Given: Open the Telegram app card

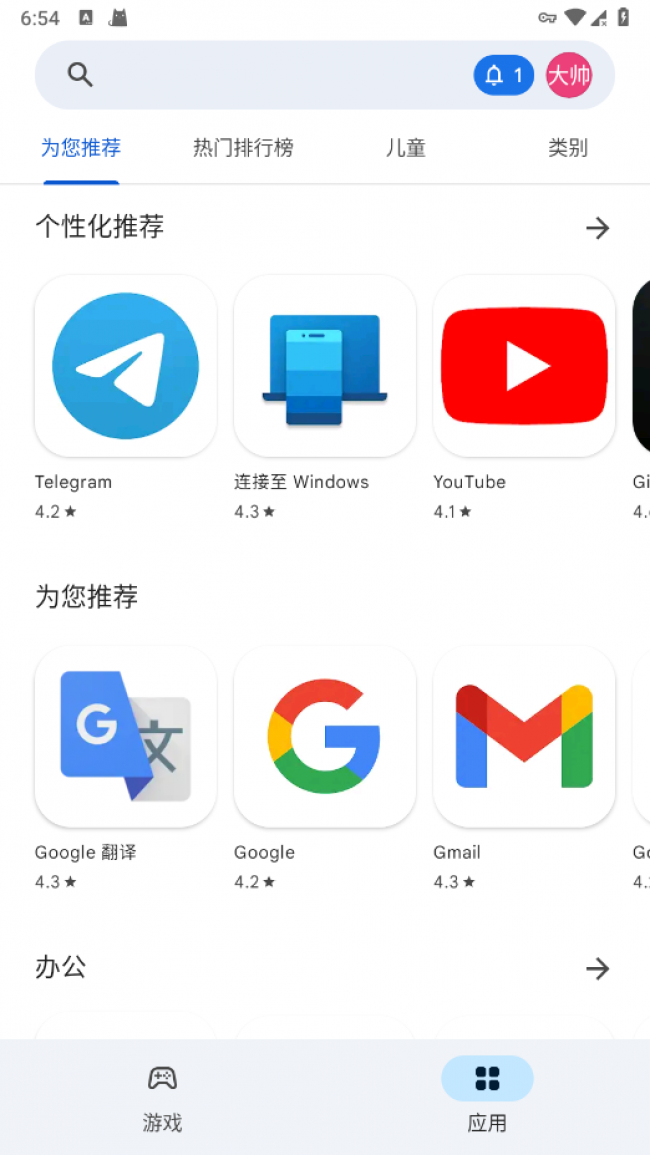Looking at the screenshot, I should [125, 366].
